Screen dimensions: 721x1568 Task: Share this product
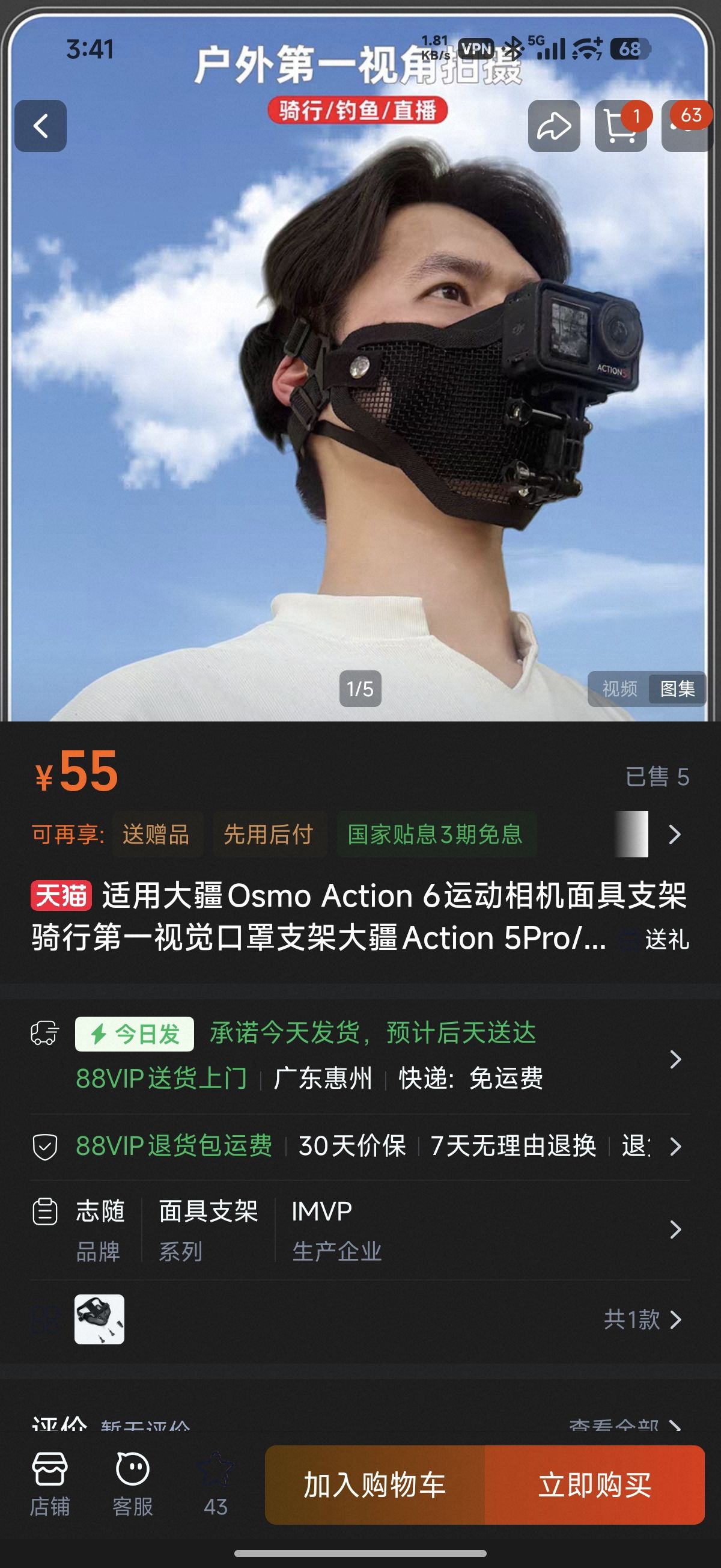pos(554,126)
